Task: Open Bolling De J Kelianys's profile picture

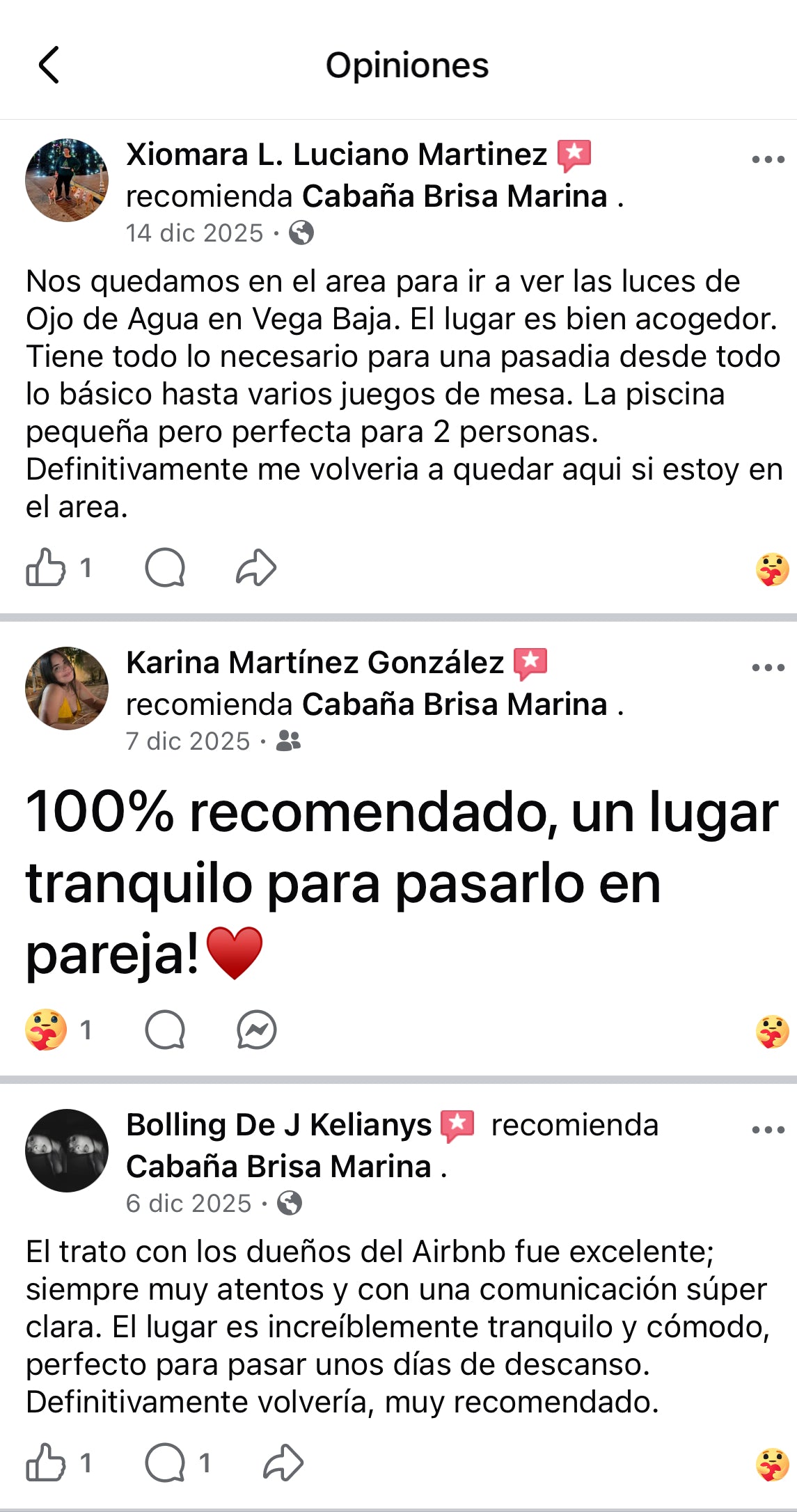Action: (x=67, y=1151)
